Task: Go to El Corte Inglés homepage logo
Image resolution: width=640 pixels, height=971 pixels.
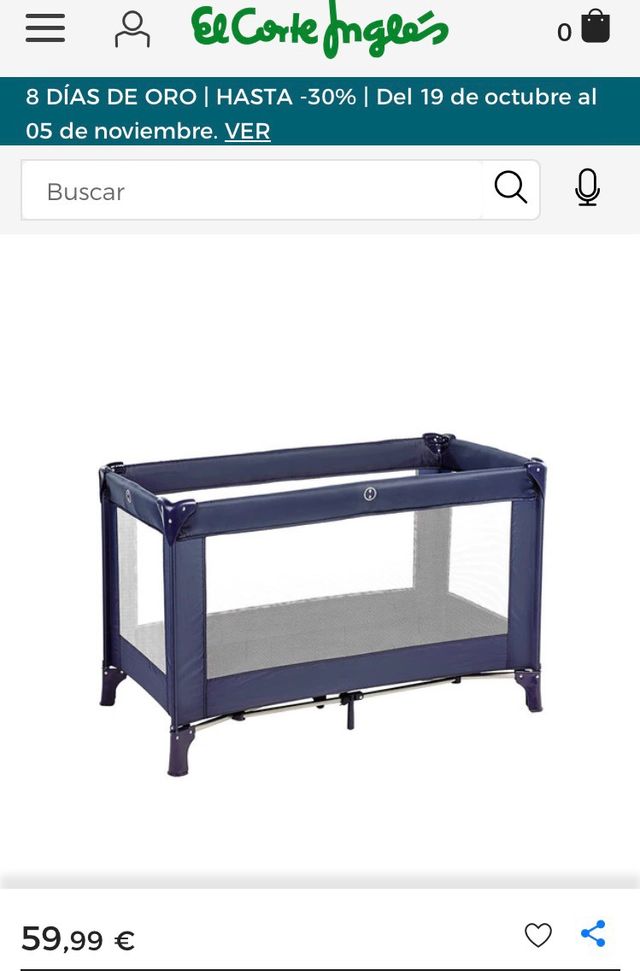Action: [x=320, y=30]
